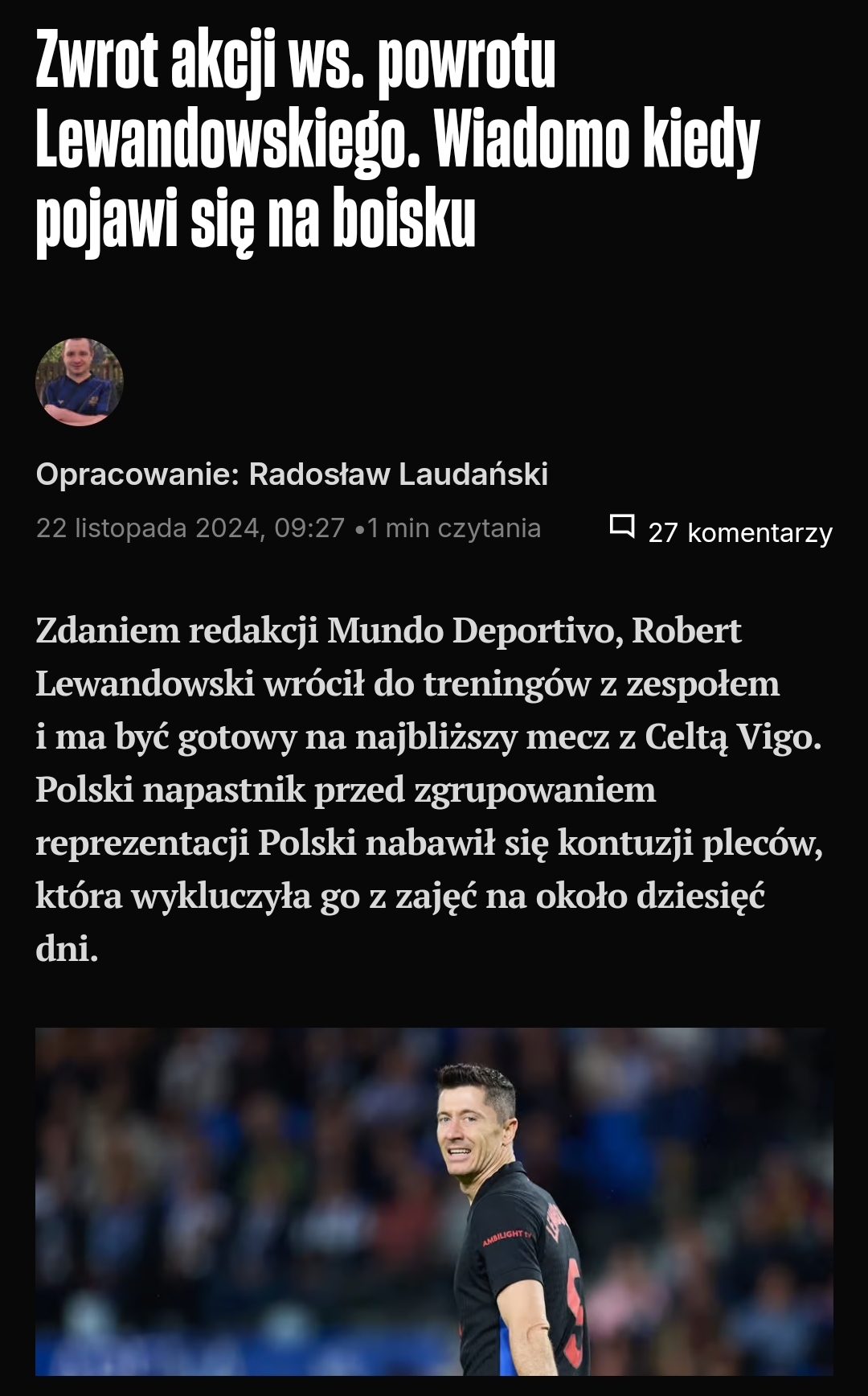Tap the author's round profile photo
The width and height of the screenshot is (868, 1396).
click(80, 382)
